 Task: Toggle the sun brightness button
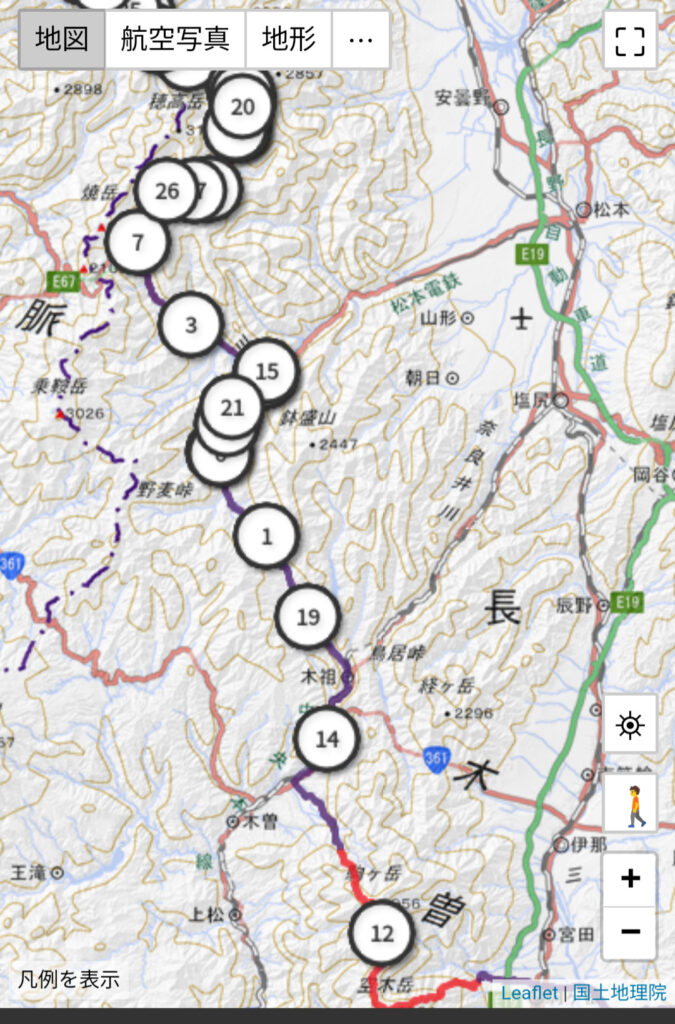tap(630, 725)
